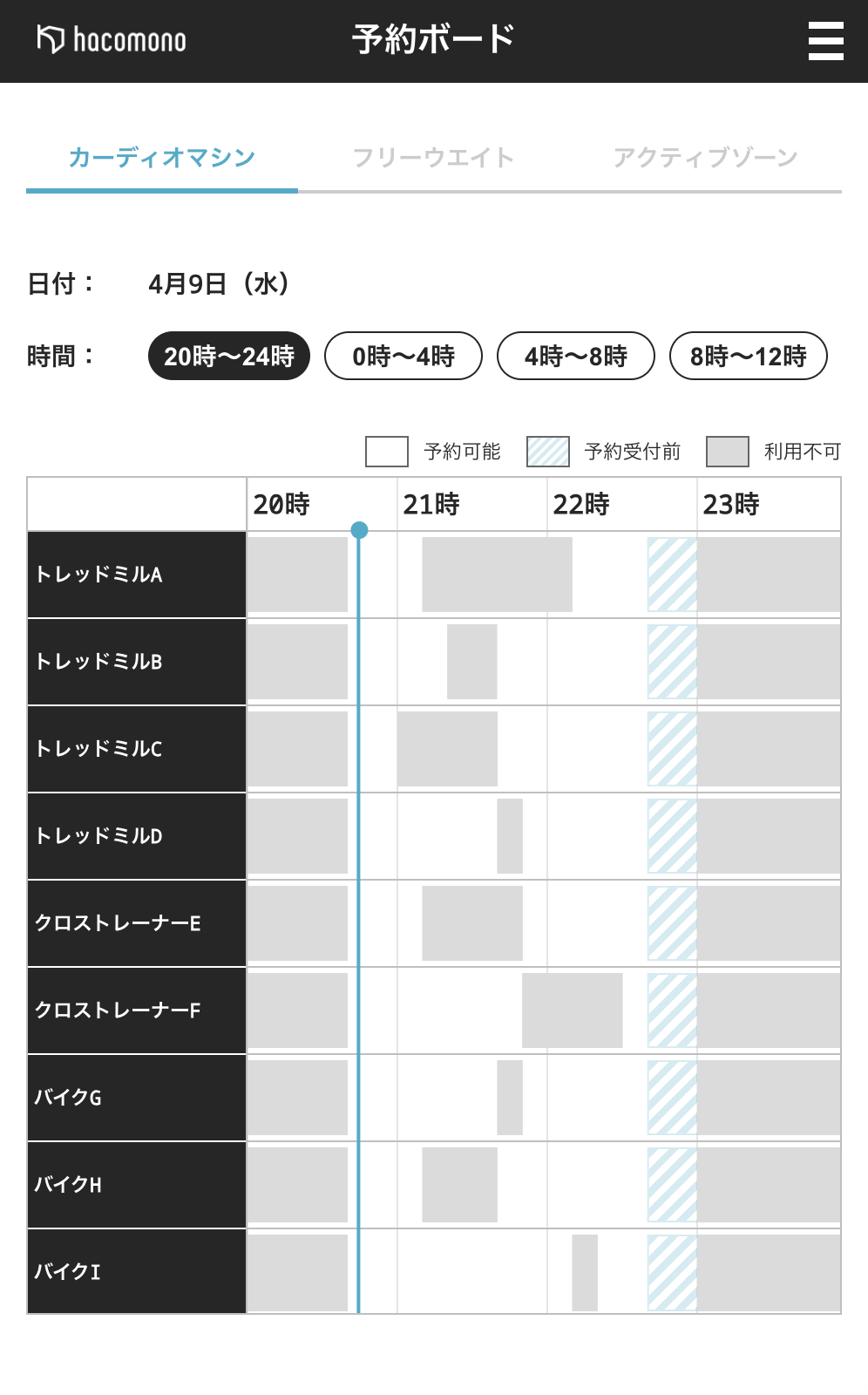Select the 20時〜24時 time range
The image size is (868, 1395).
(x=229, y=356)
